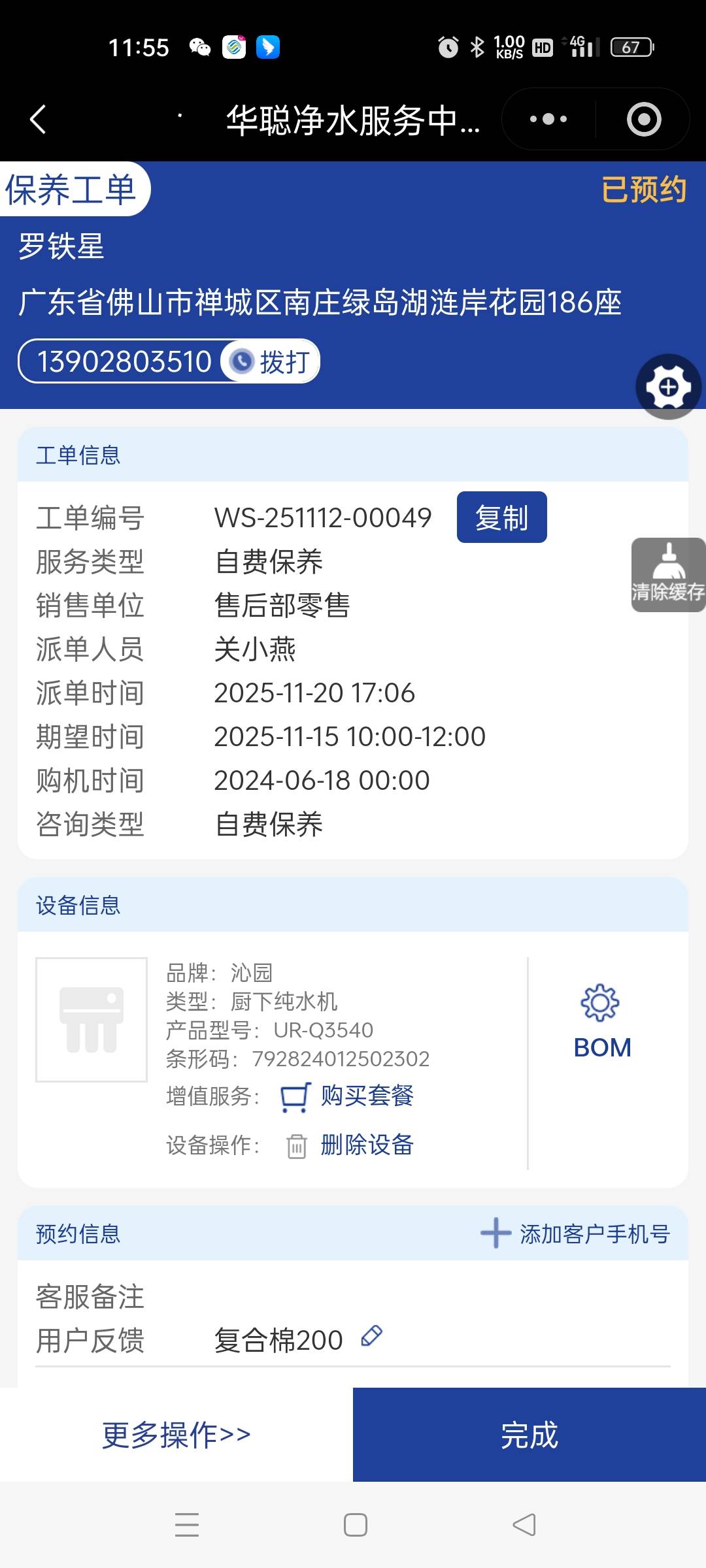
Task: Tap the floating gear plus button
Action: (x=668, y=387)
